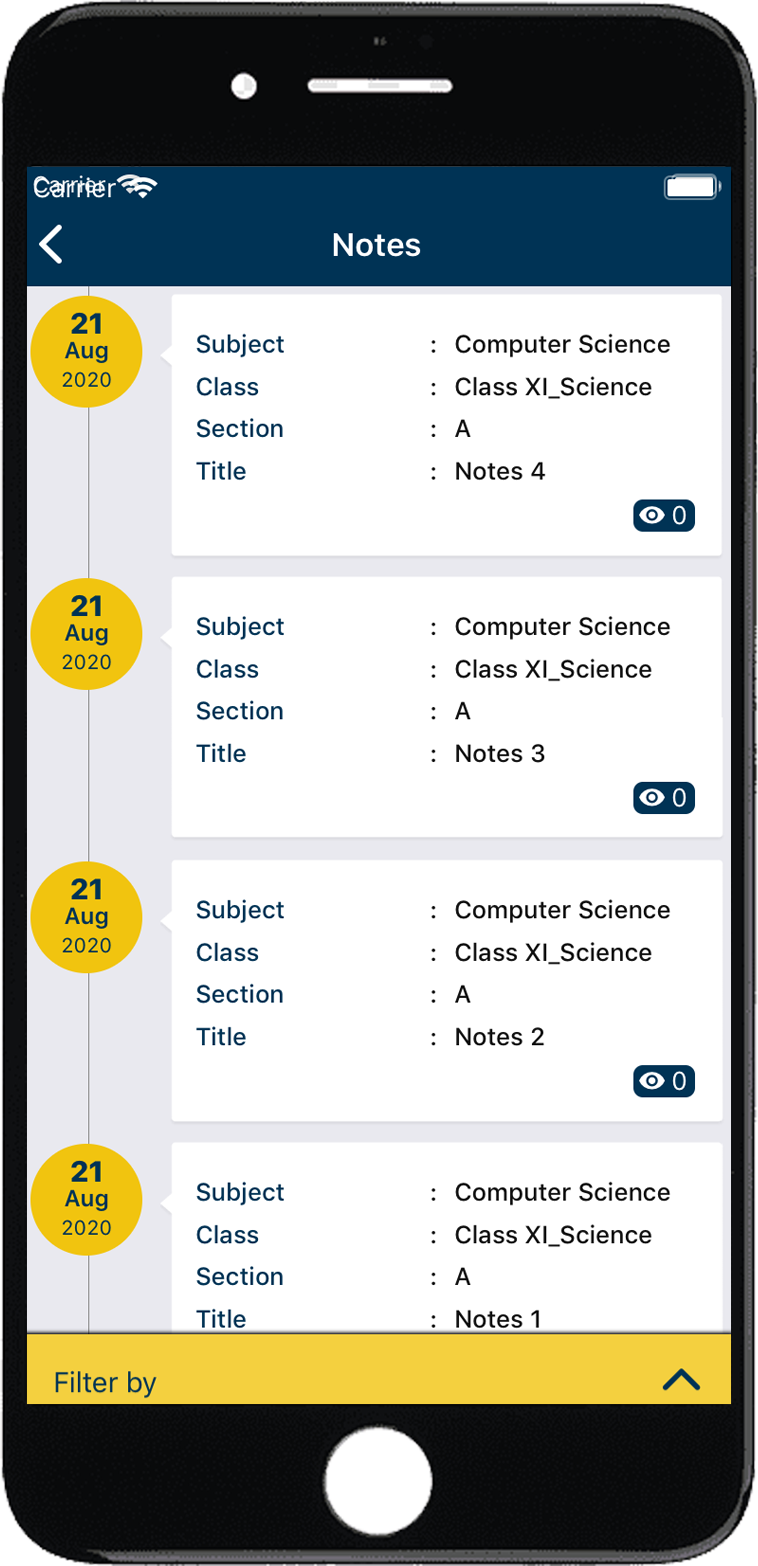758x1566 pixels.
Task: Tap the yellow date badge for Notes 1
Action: 86,1199
